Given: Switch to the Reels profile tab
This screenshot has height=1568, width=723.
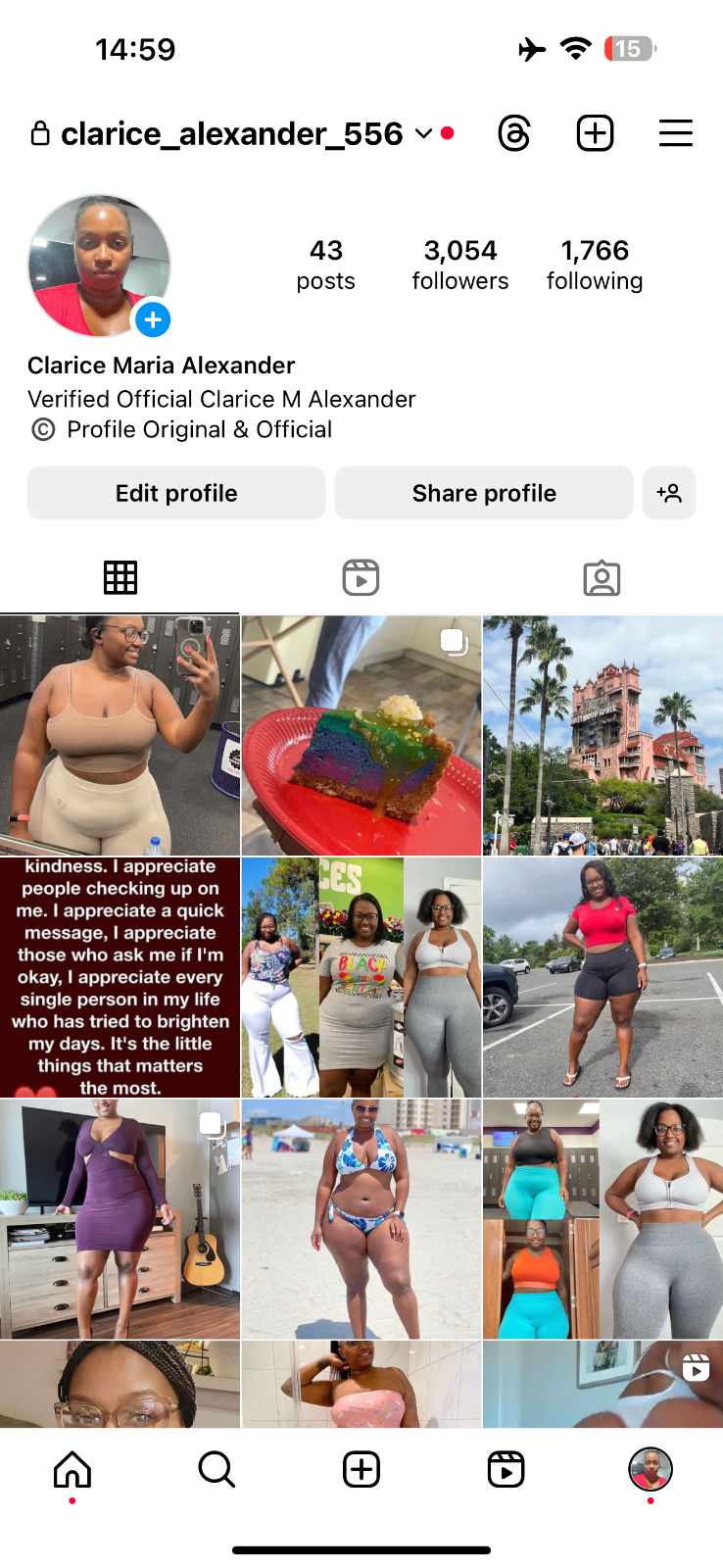Looking at the screenshot, I should pyautogui.click(x=361, y=578).
